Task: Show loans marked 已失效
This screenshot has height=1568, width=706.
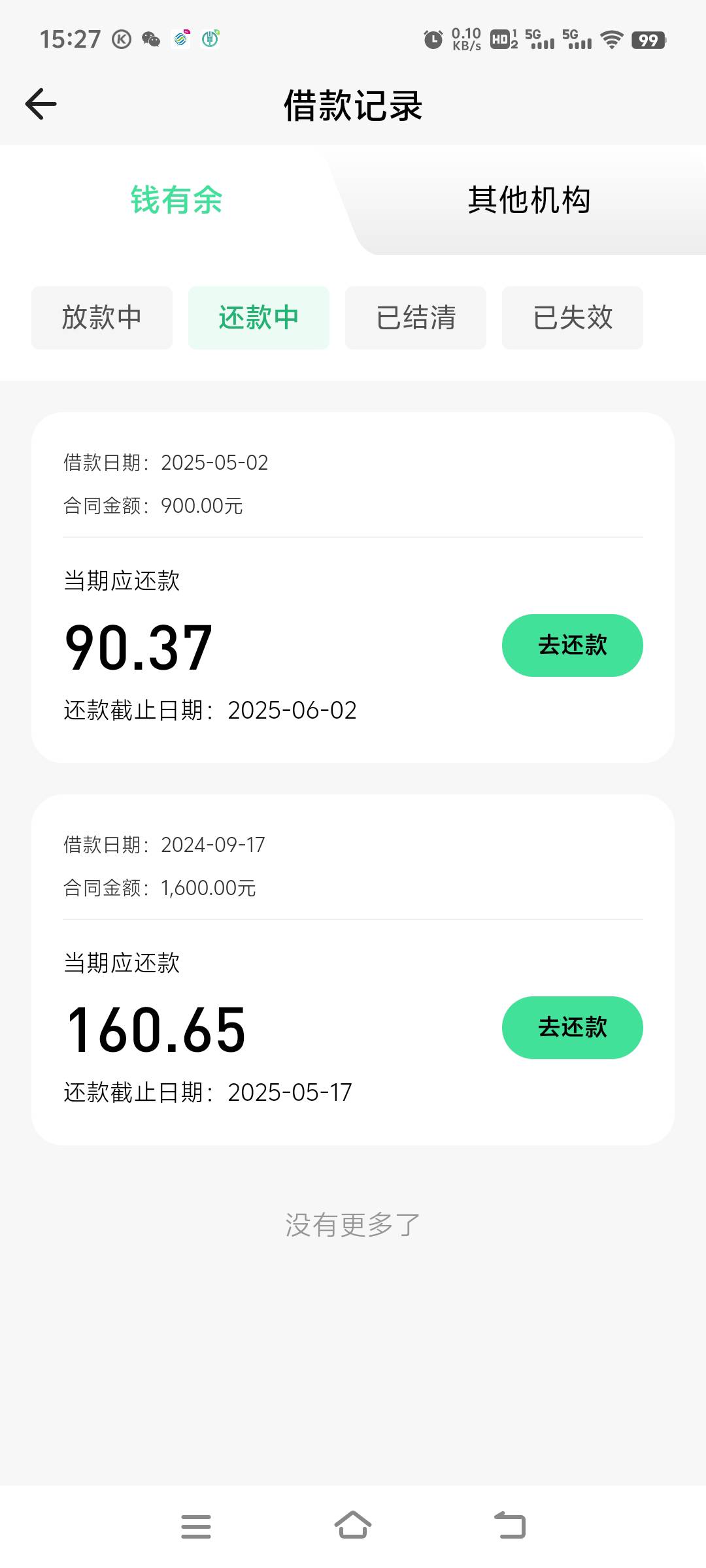Action: pos(573,318)
